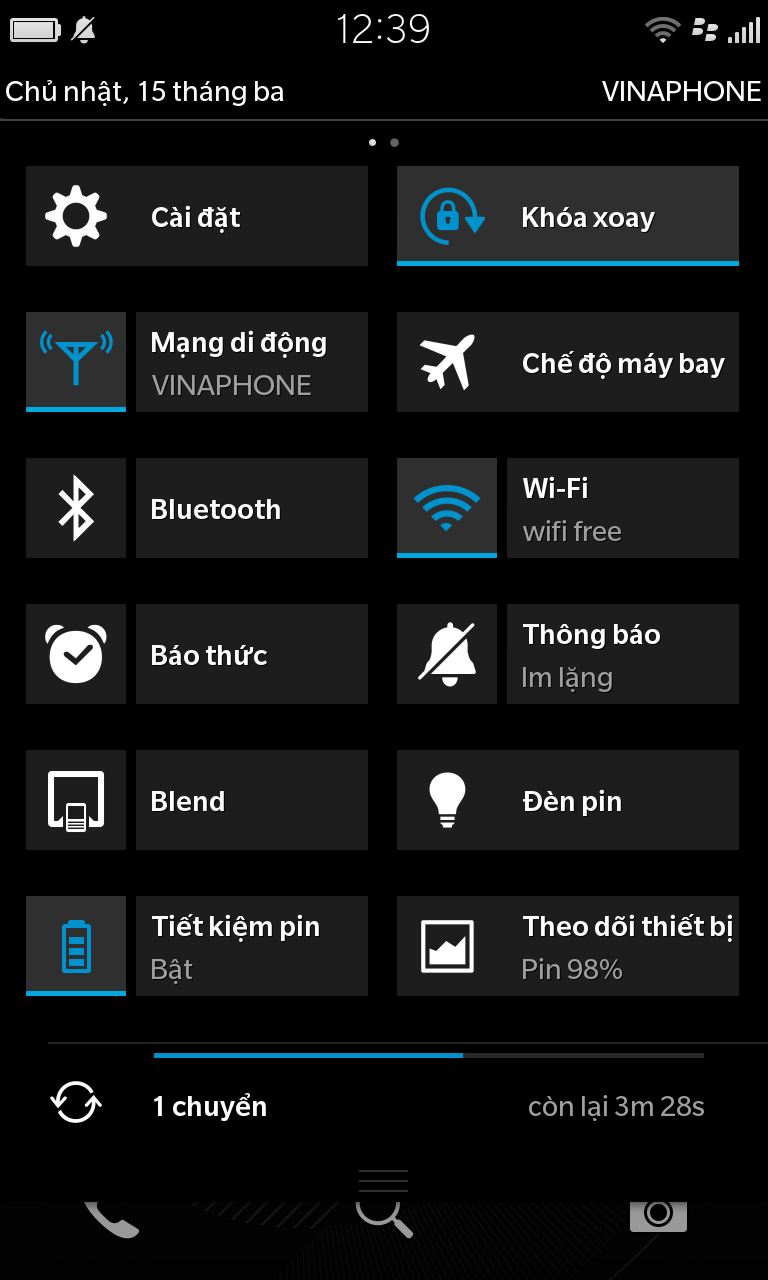
Task: Toggle the Wi-Fi icon off
Action: click(x=447, y=508)
